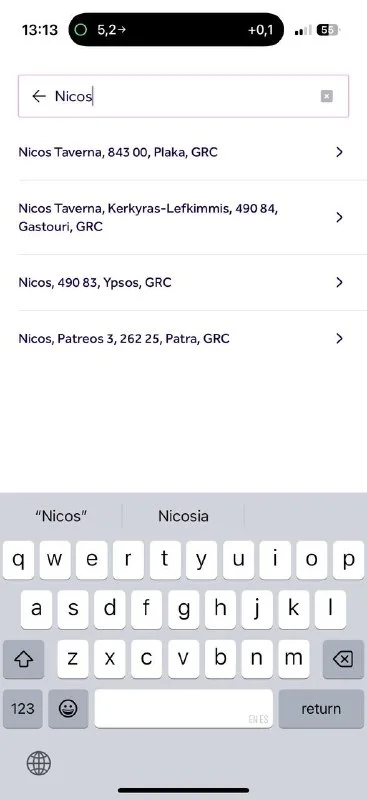Switch keyboard language with the globe icon
The width and height of the screenshot is (367, 800).
(x=39, y=763)
